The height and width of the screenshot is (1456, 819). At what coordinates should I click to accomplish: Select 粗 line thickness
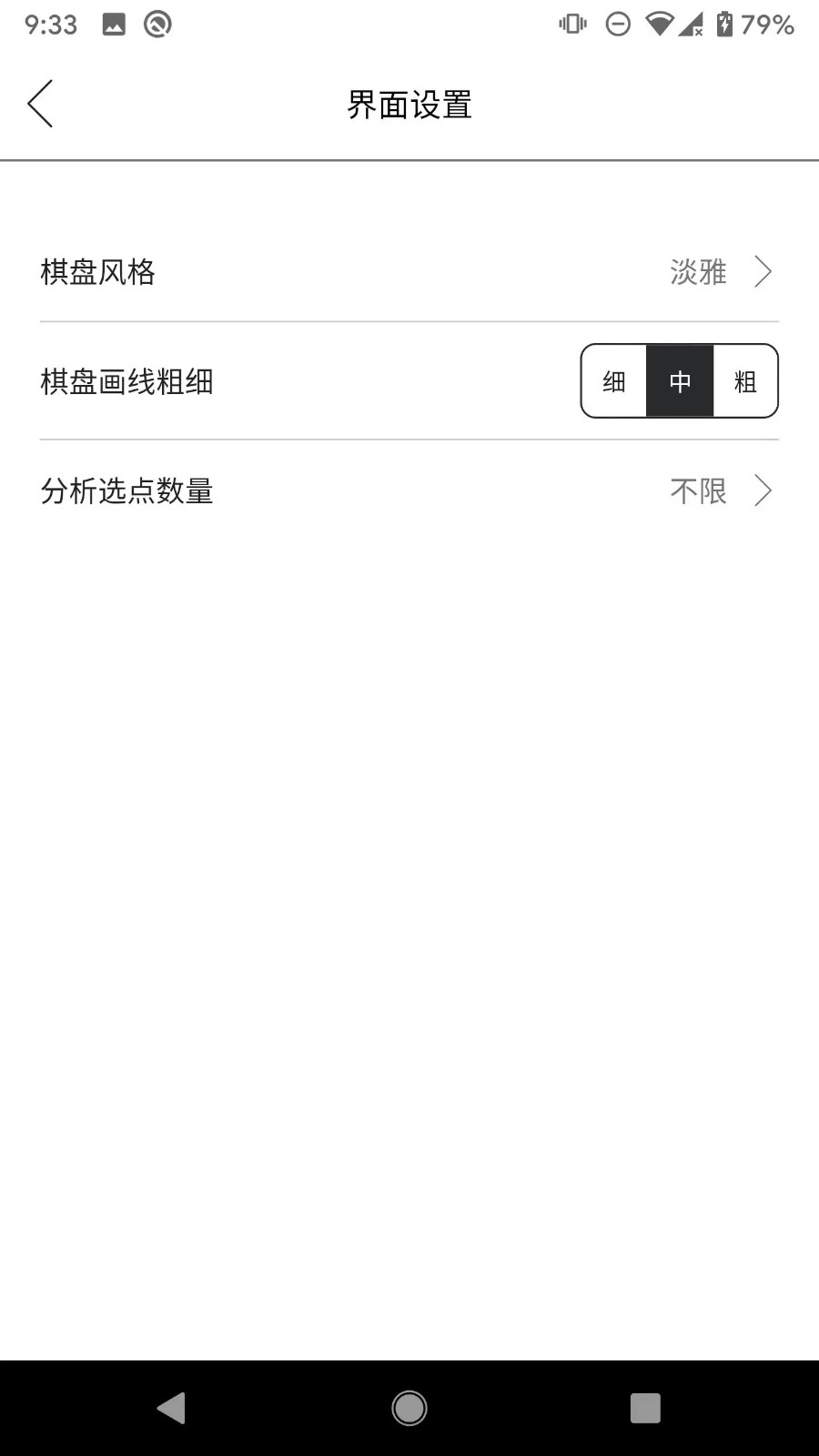pyautogui.click(x=745, y=381)
